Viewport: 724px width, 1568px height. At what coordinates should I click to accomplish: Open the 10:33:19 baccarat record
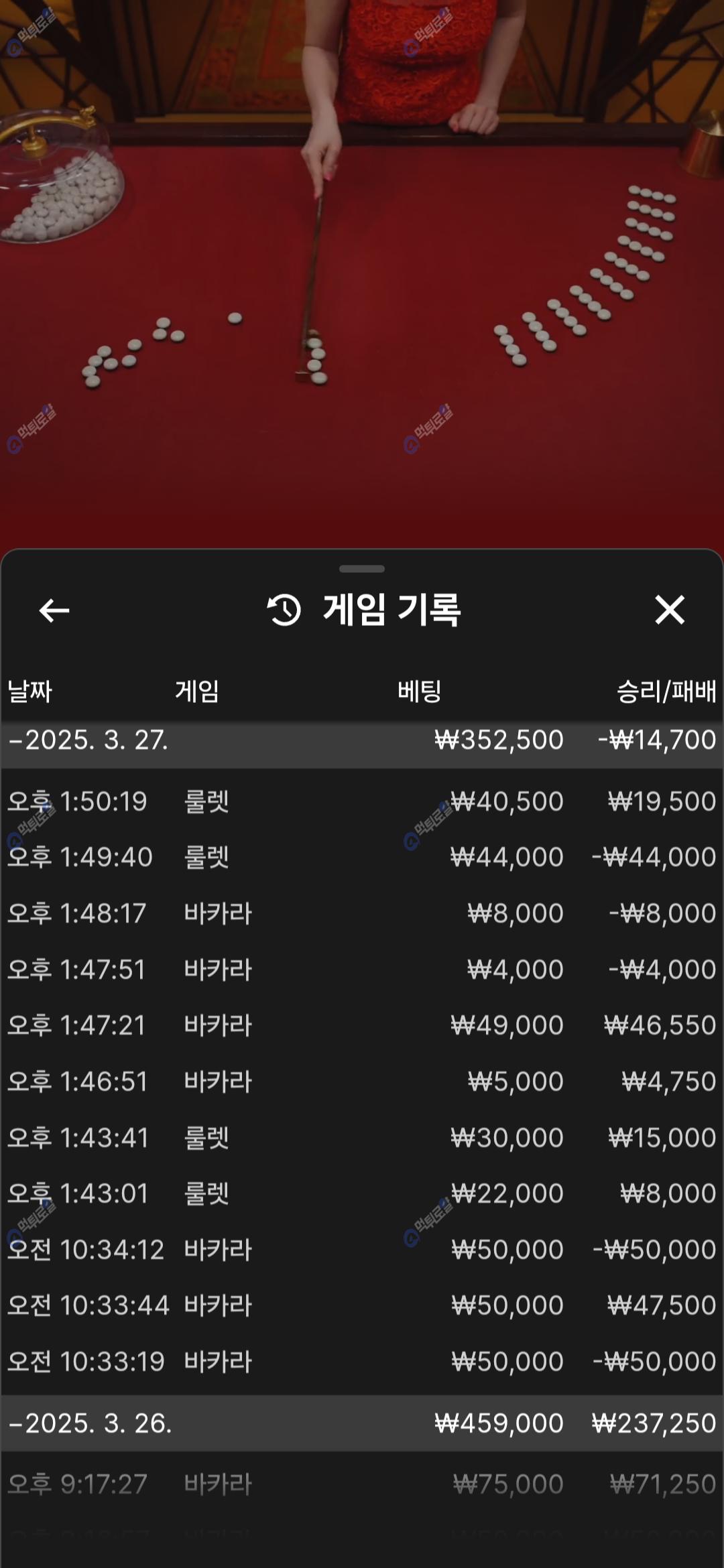362,1362
